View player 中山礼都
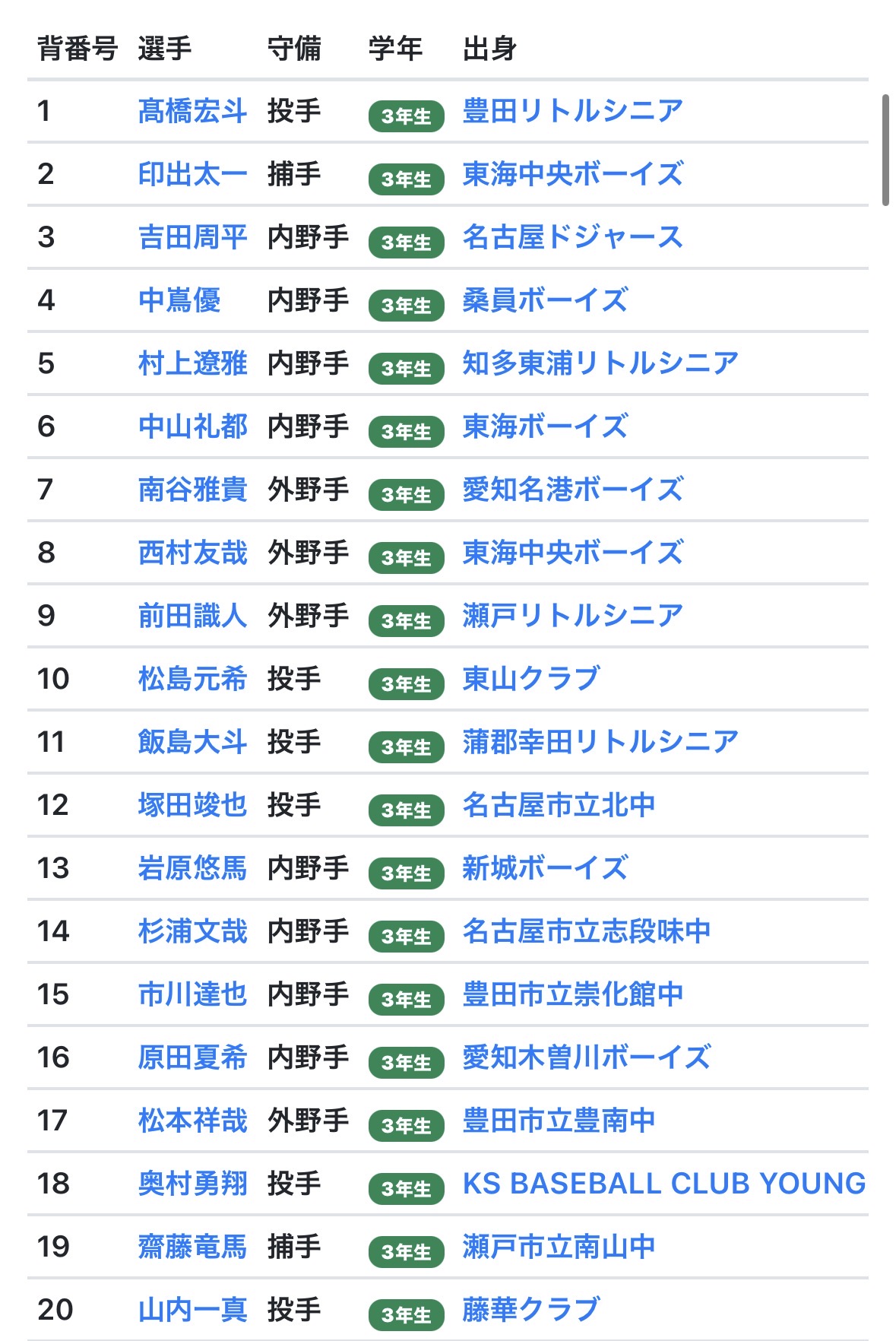The width and height of the screenshot is (896, 1341). coord(192,426)
